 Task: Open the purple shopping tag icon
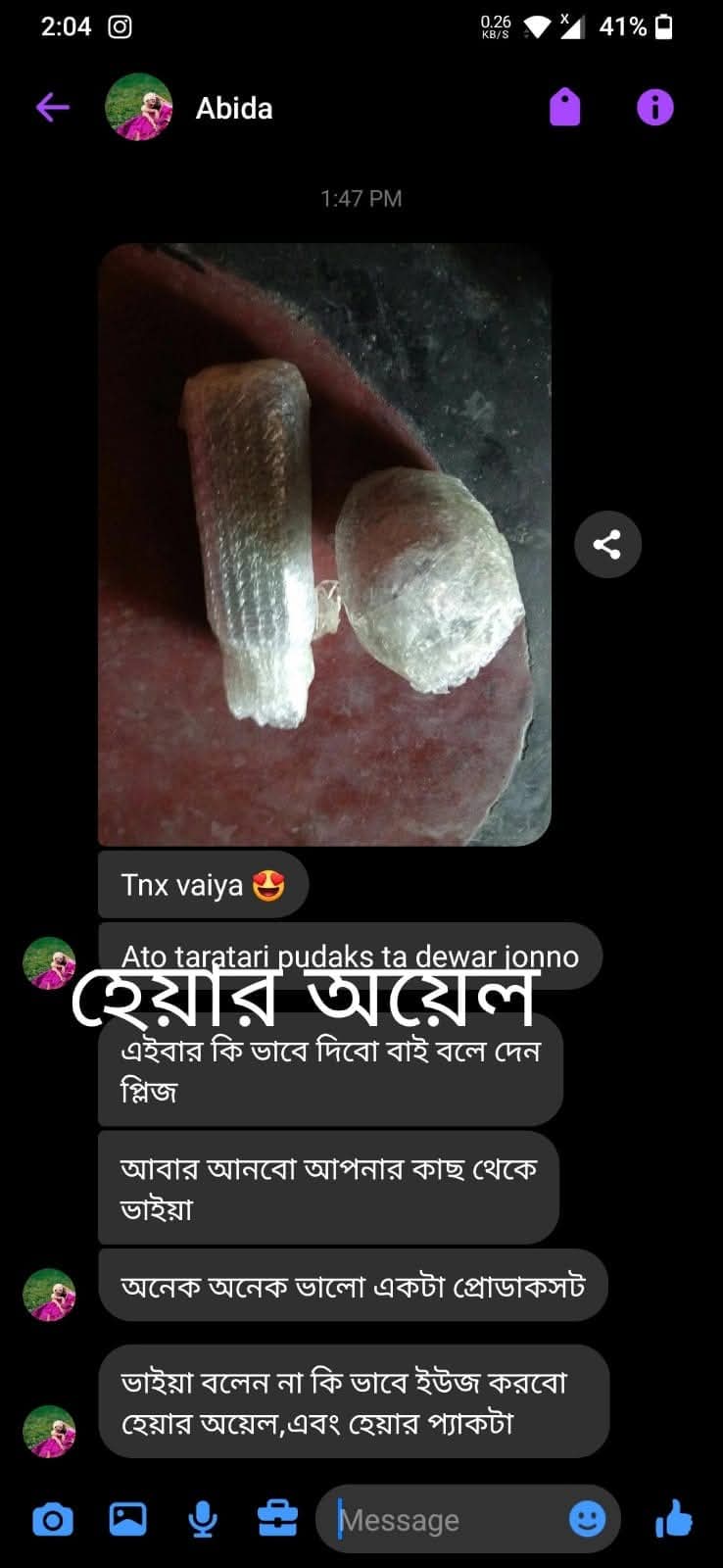click(564, 106)
